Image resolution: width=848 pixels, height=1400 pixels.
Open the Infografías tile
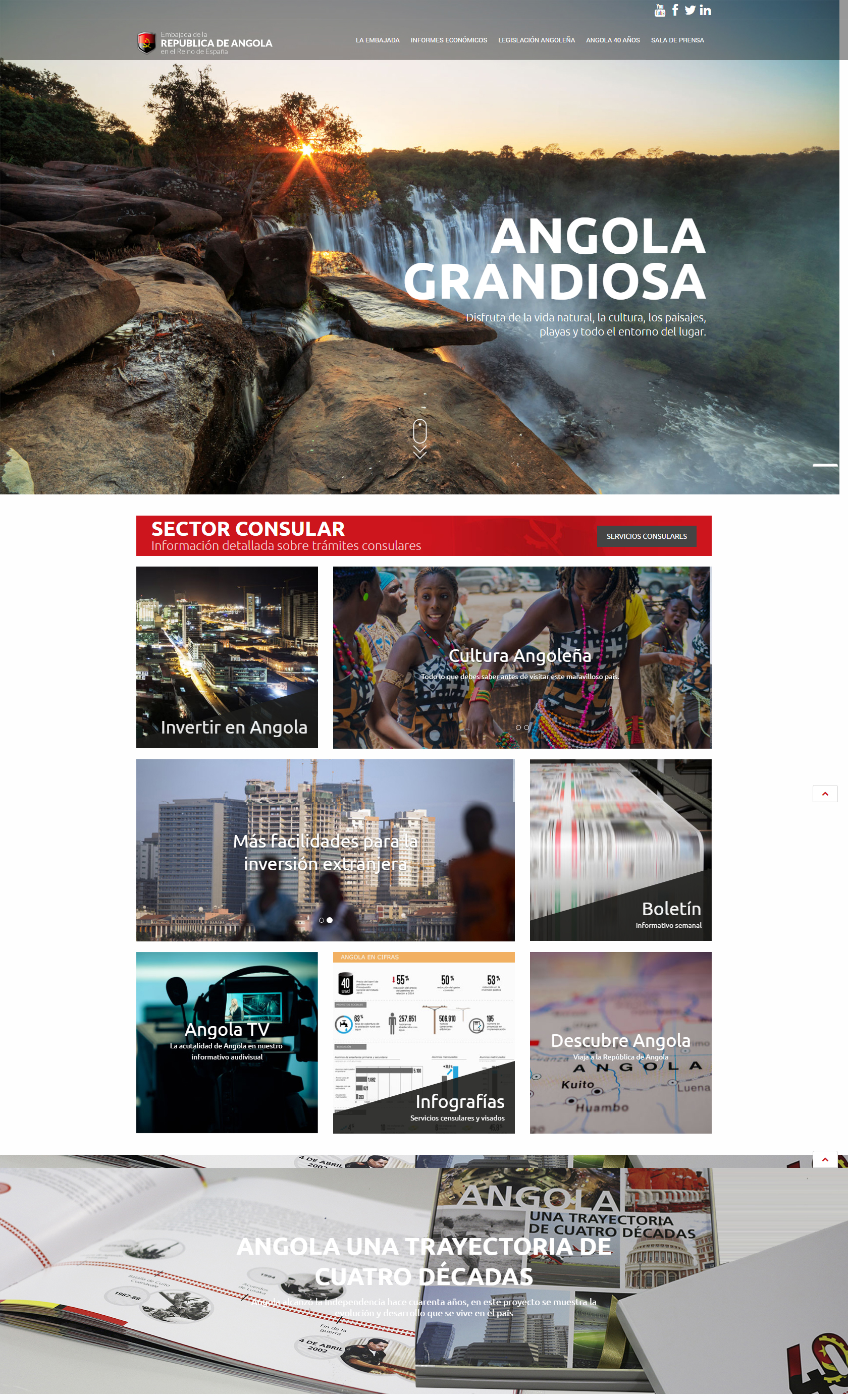pyautogui.click(x=423, y=1043)
